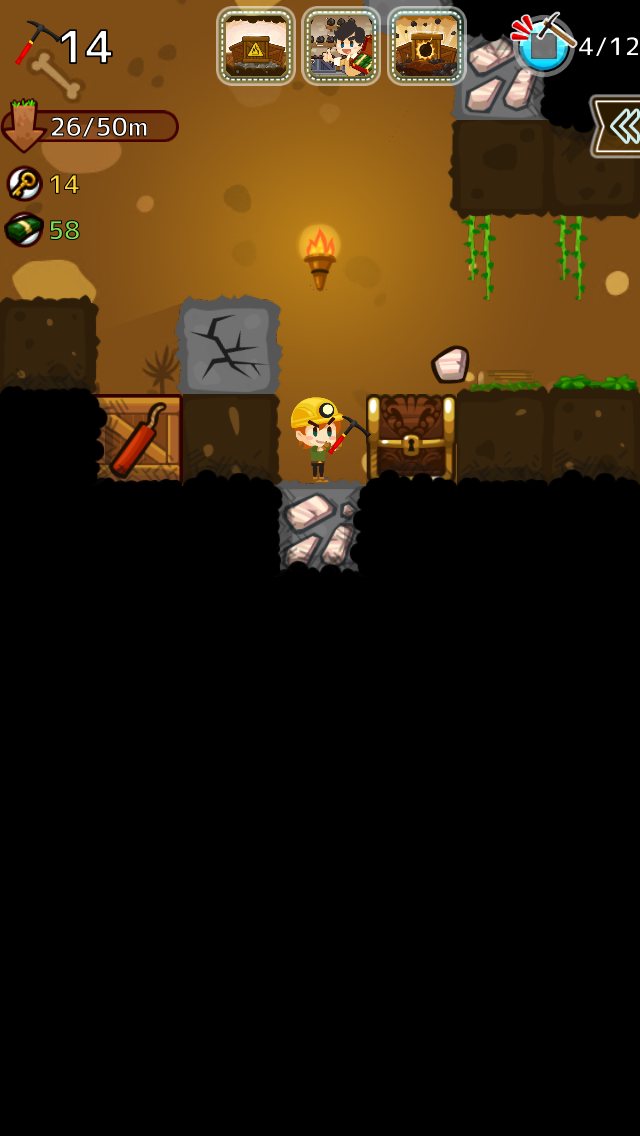This screenshot has height=1136, width=640.
Task: Activate the miner helper power-up
Action: pyautogui.click(x=341, y=46)
